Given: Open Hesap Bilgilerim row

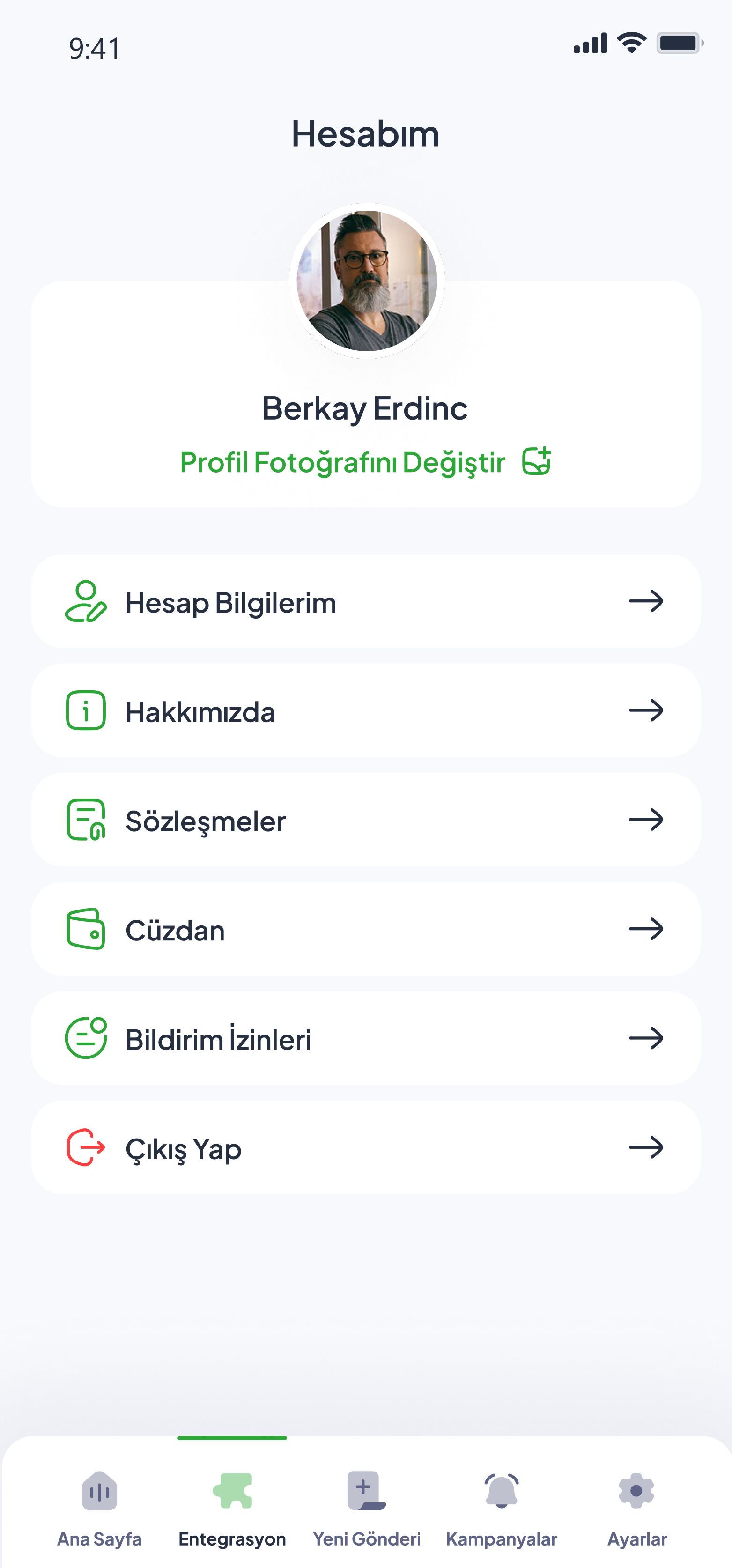Looking at the screenshot, I should tap(366, 601).
